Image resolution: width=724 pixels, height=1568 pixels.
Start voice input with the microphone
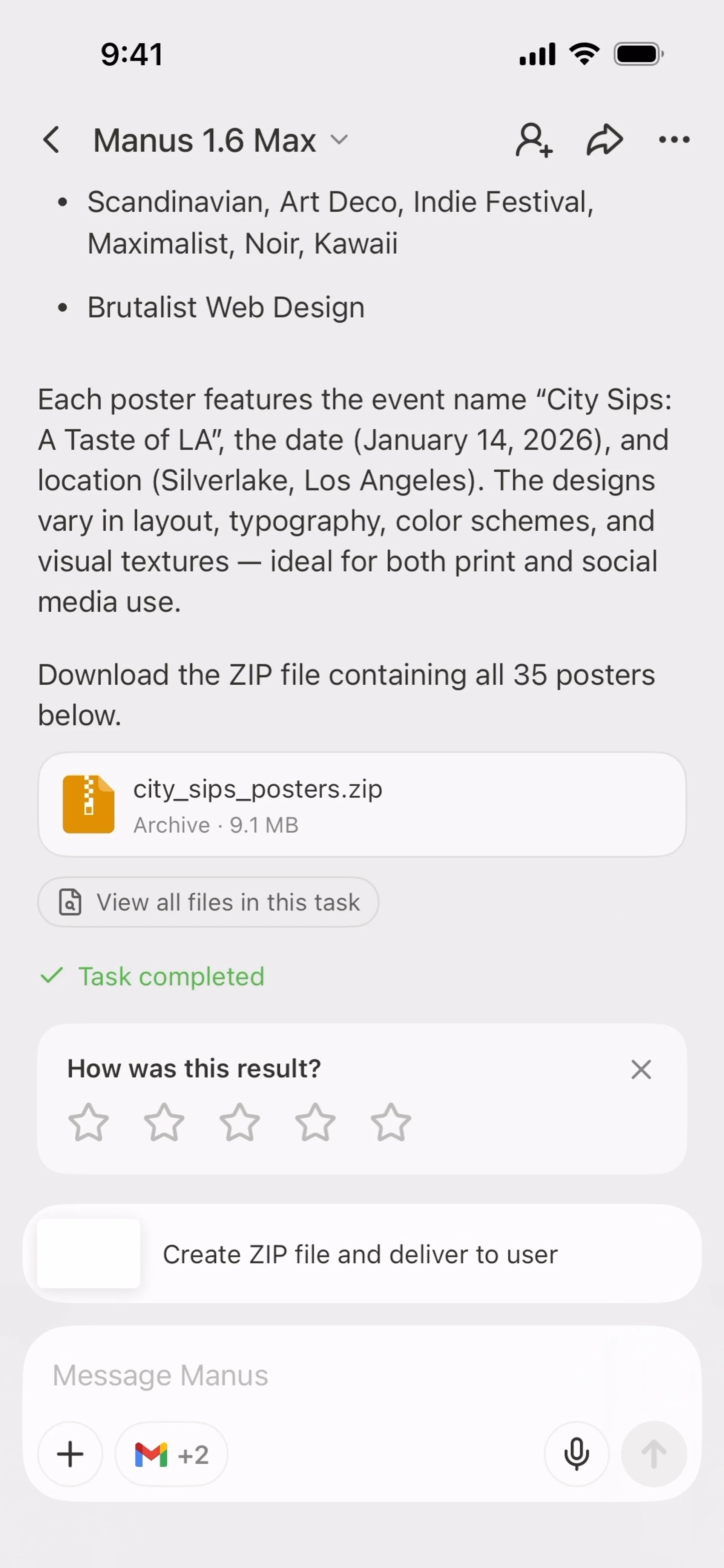(x=576, y=1454)
